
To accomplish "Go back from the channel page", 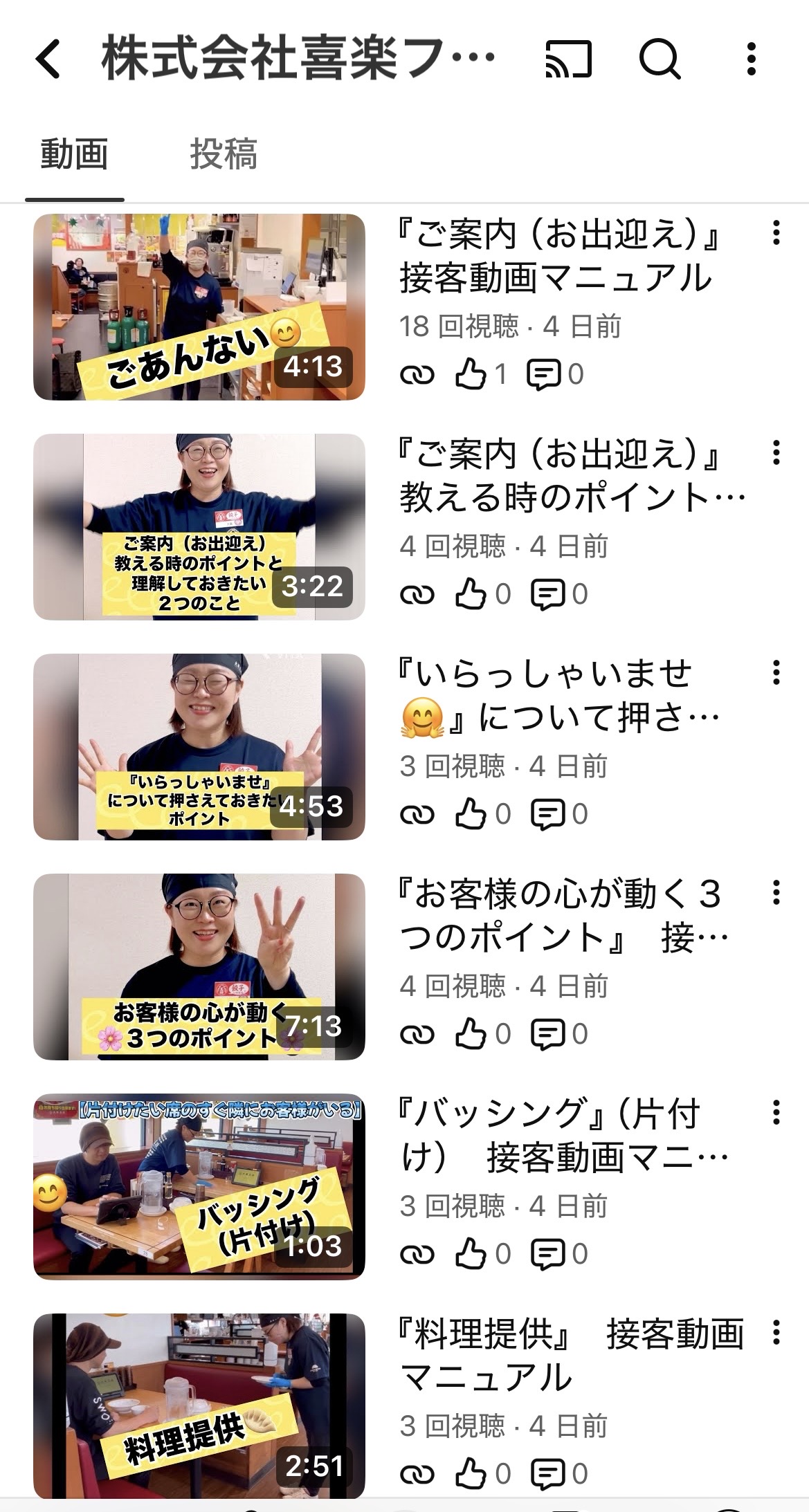I will pos(48,59).
